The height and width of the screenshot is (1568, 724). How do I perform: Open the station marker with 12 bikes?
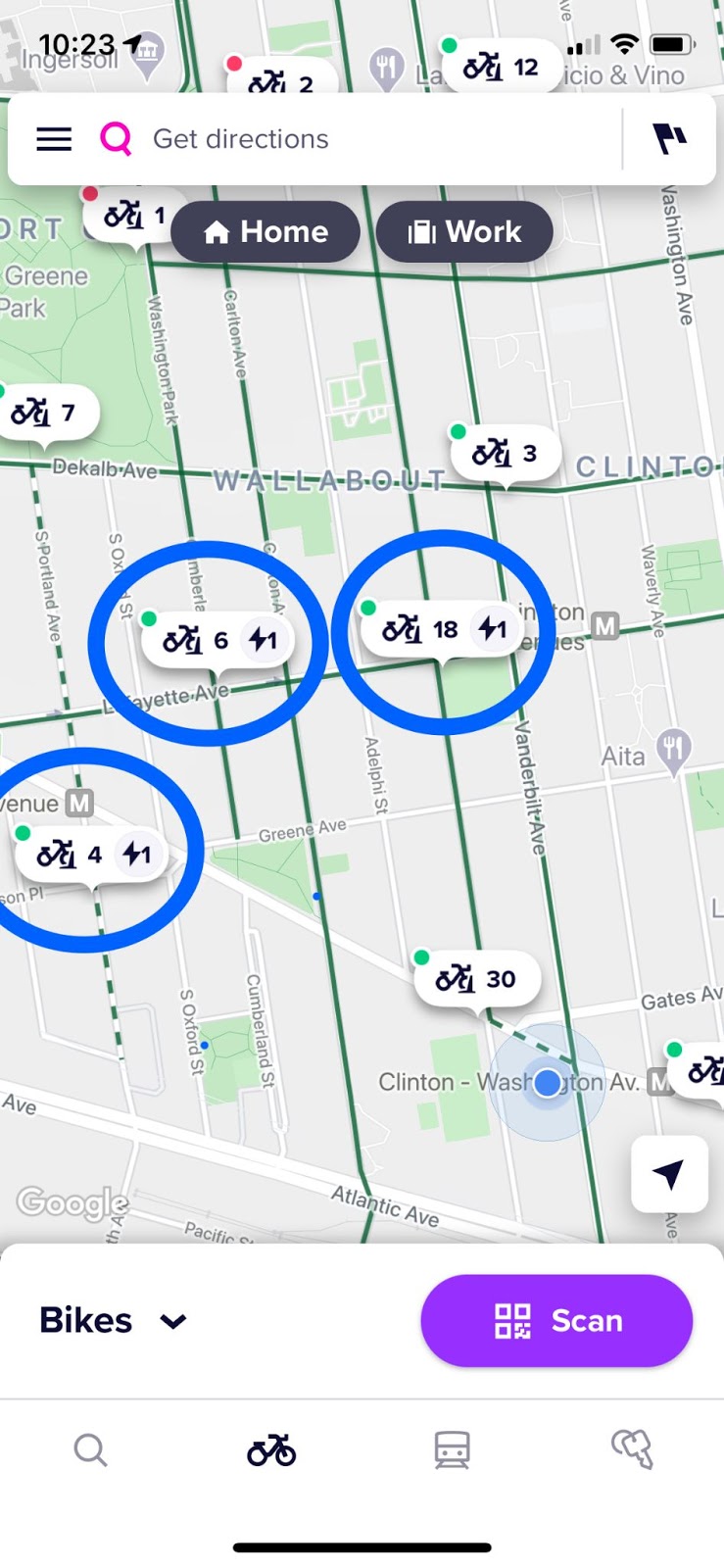pyautogui.click(x=501, y=67)
